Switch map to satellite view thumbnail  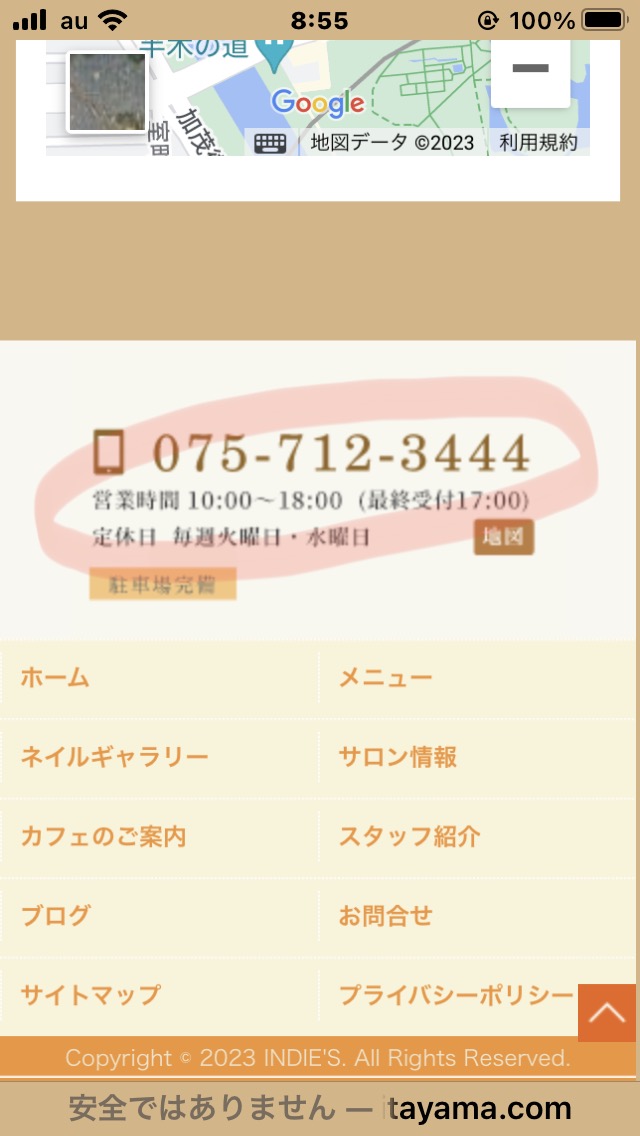pyautogui.click(x=107, y=92)
